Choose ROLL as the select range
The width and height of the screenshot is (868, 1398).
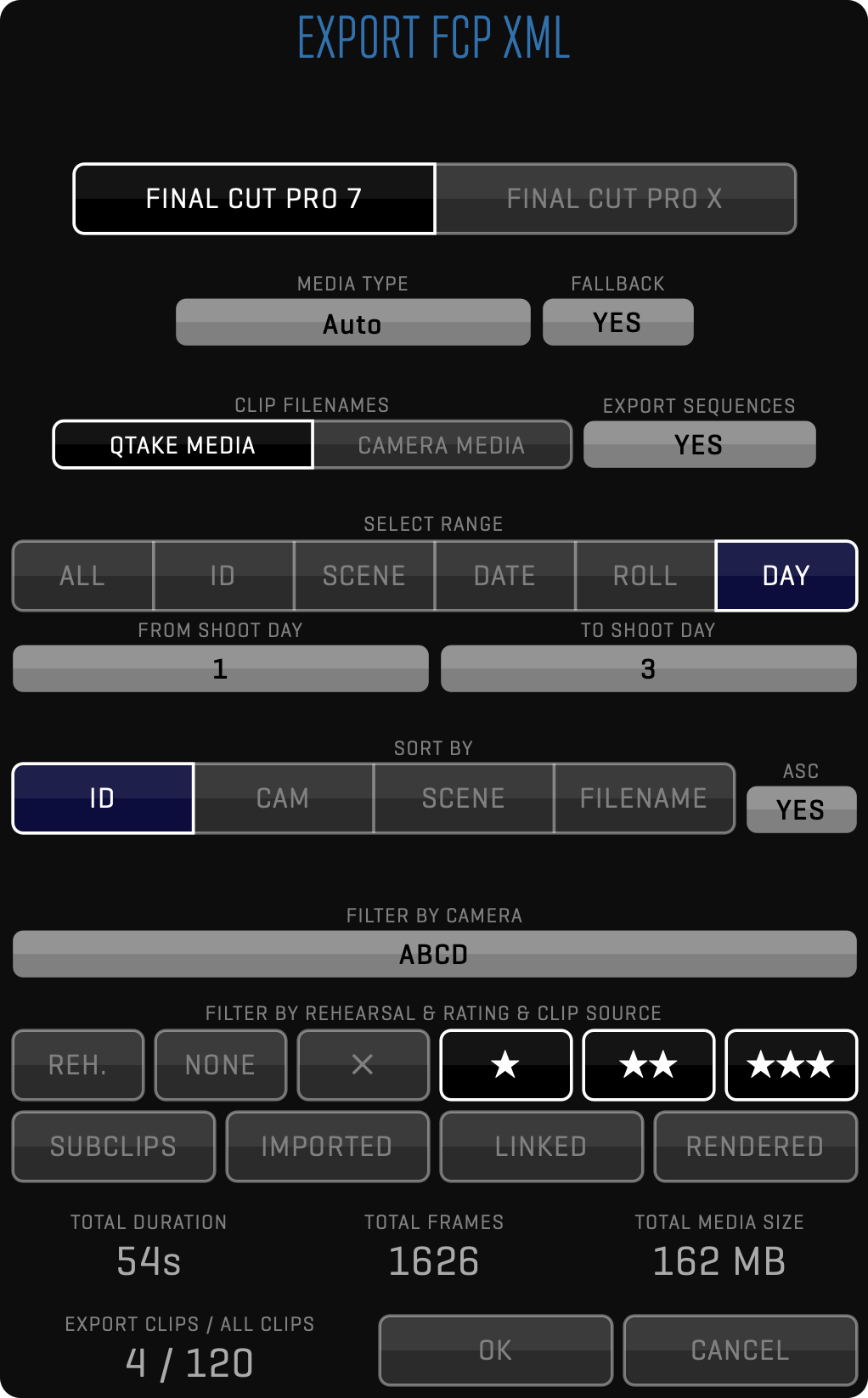click(x=645, y=576)
